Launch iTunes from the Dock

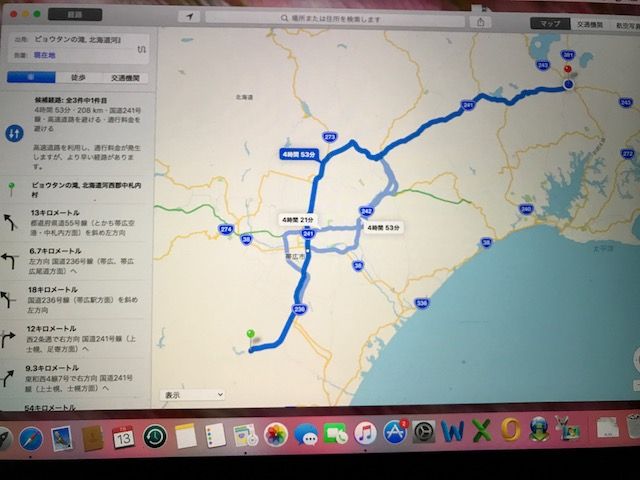point(365,433)
